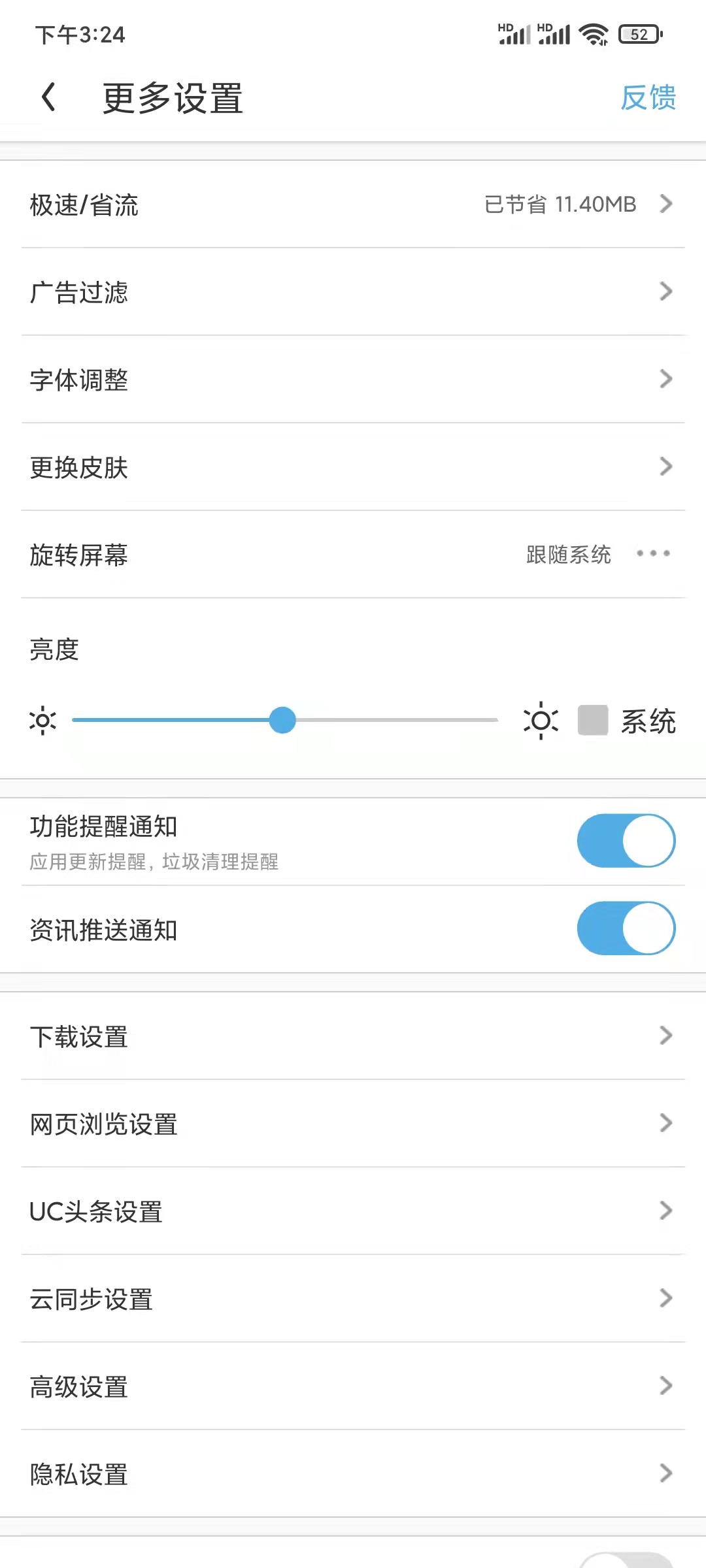Check the 系统 brightness checkbox
The height and width of the screenshot is (1568, 706).
coord(593,721)
